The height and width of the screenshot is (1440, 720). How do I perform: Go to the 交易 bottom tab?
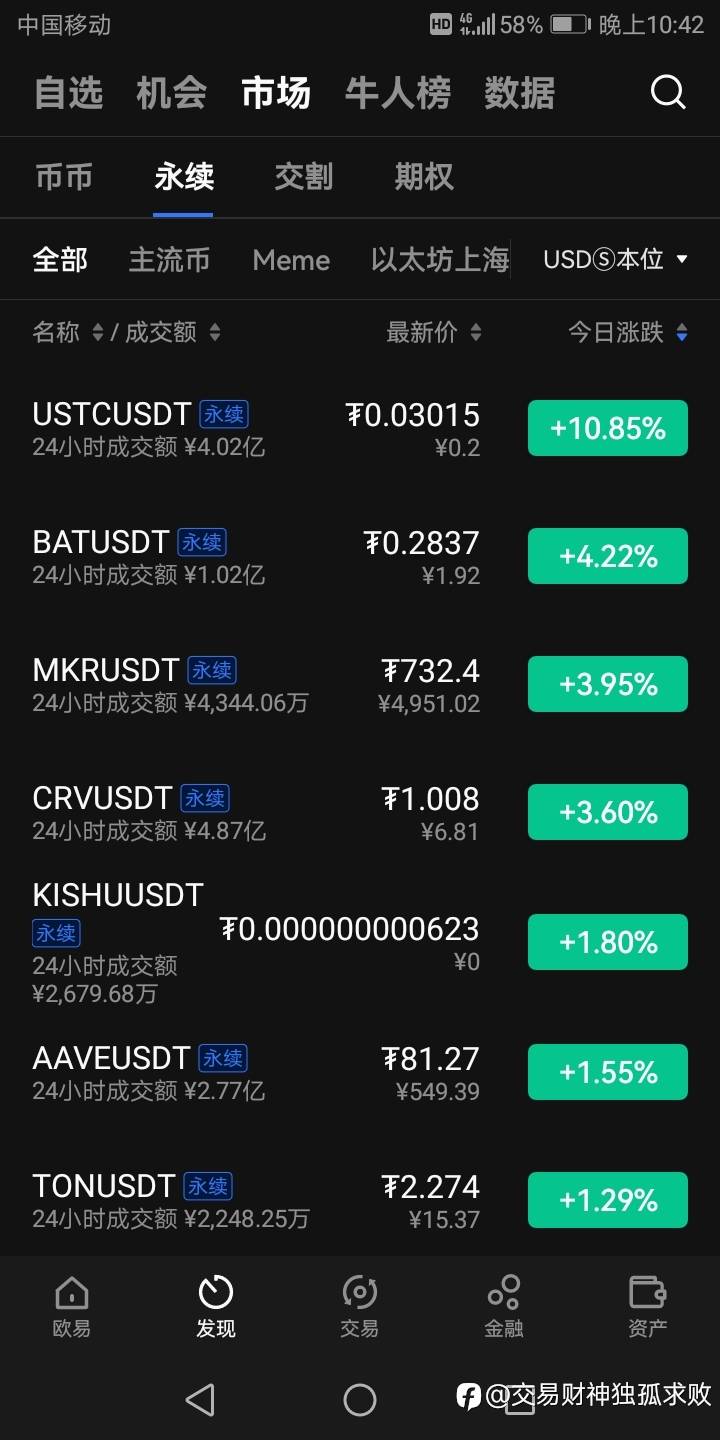click(x=359, y=1307)
